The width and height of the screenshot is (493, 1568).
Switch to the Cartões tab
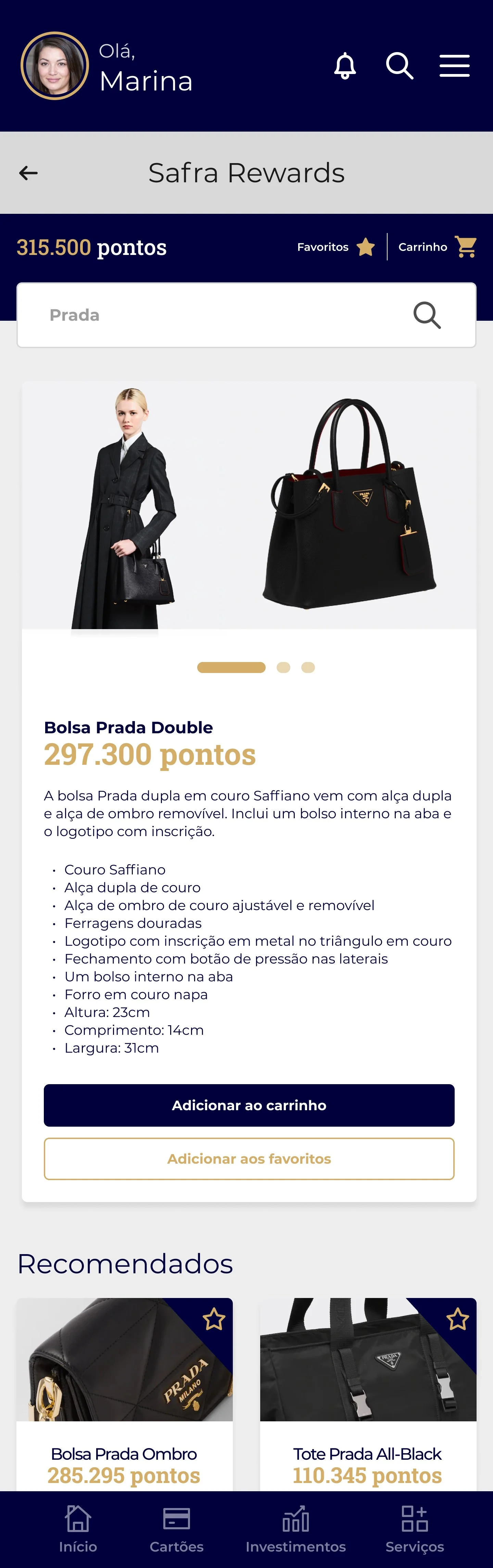pos(176,1529)
